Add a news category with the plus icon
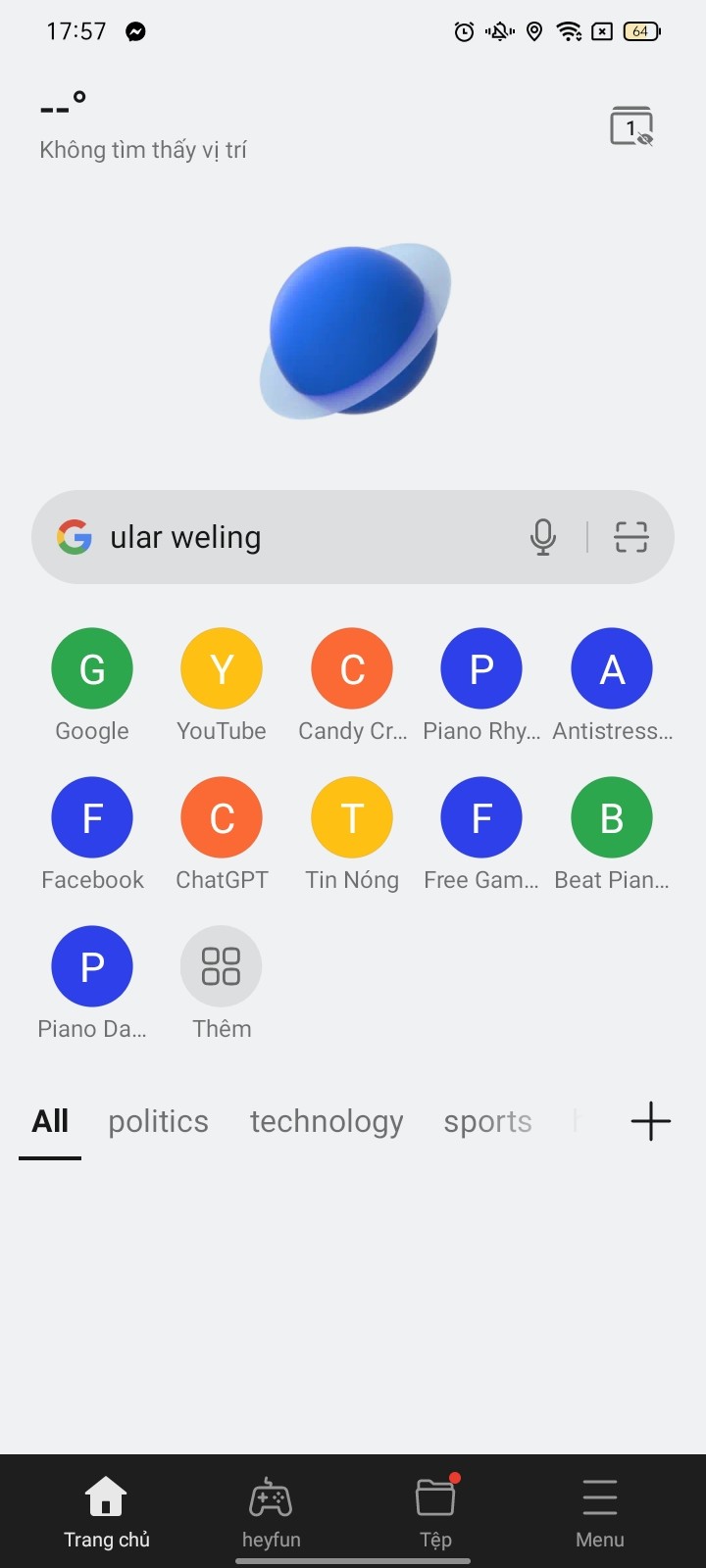 (x=651, y=1121)
